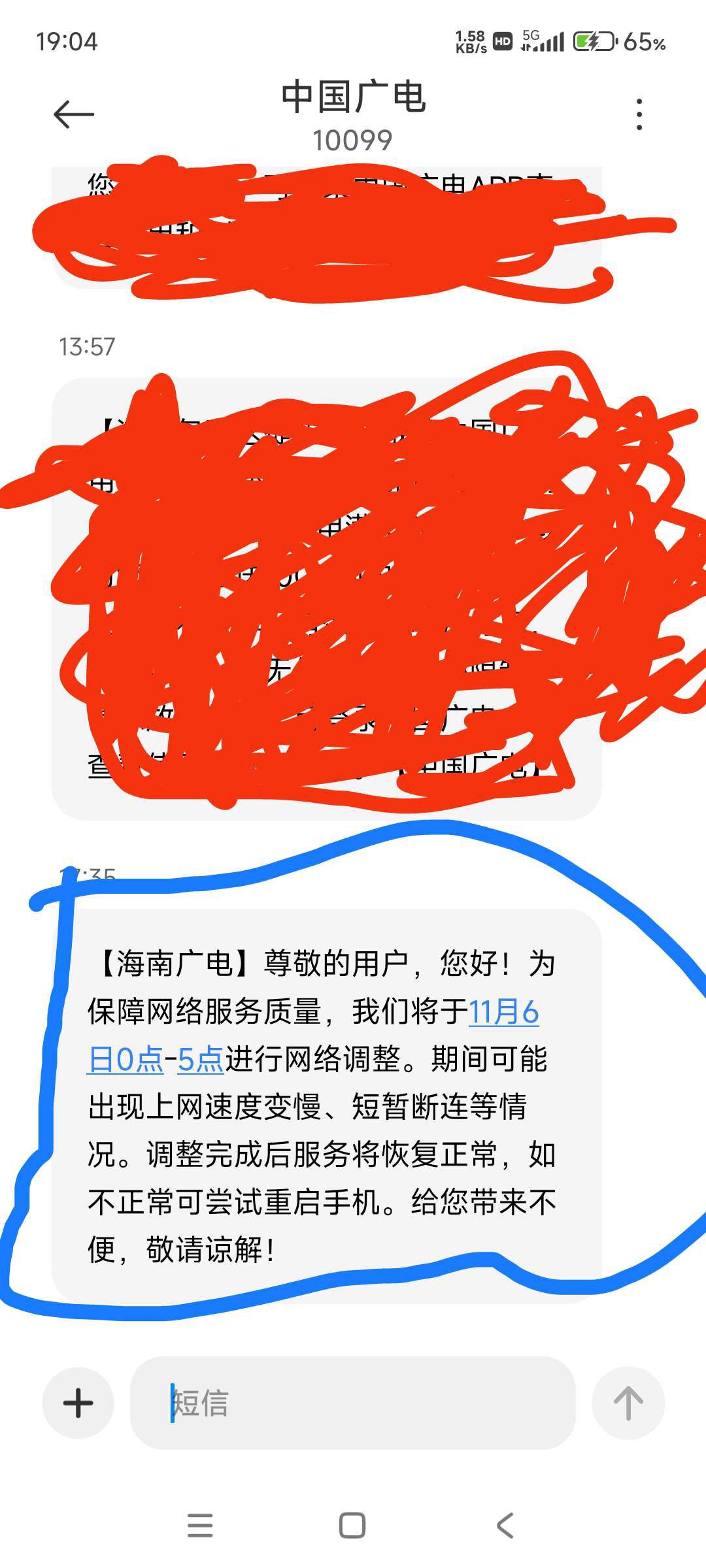Screen dimensions: 706x1568
Task: Tap the 11月6日0点 date link
Action: coord(503,1013)
